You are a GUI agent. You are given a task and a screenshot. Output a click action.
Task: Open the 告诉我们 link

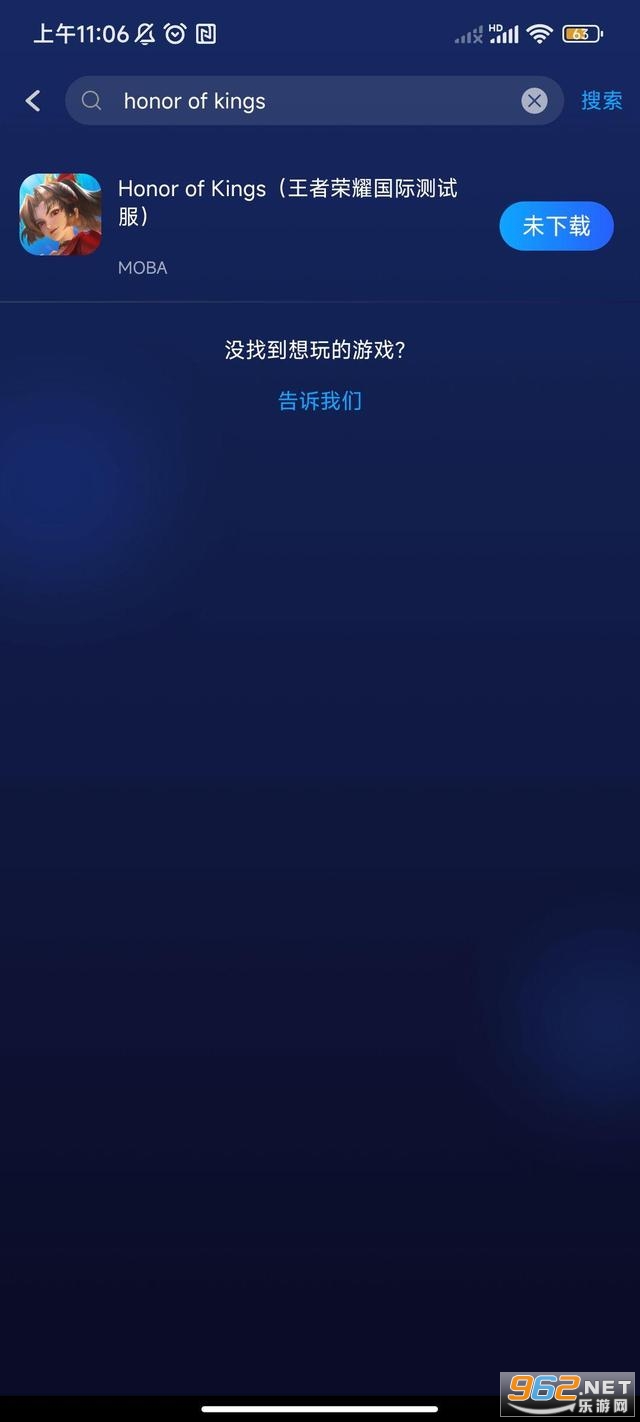pos(319,401)
